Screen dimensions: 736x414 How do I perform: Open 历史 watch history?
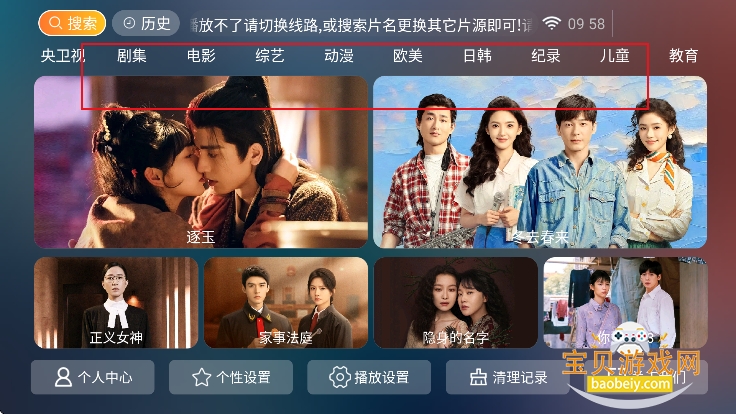pos(146,23)
